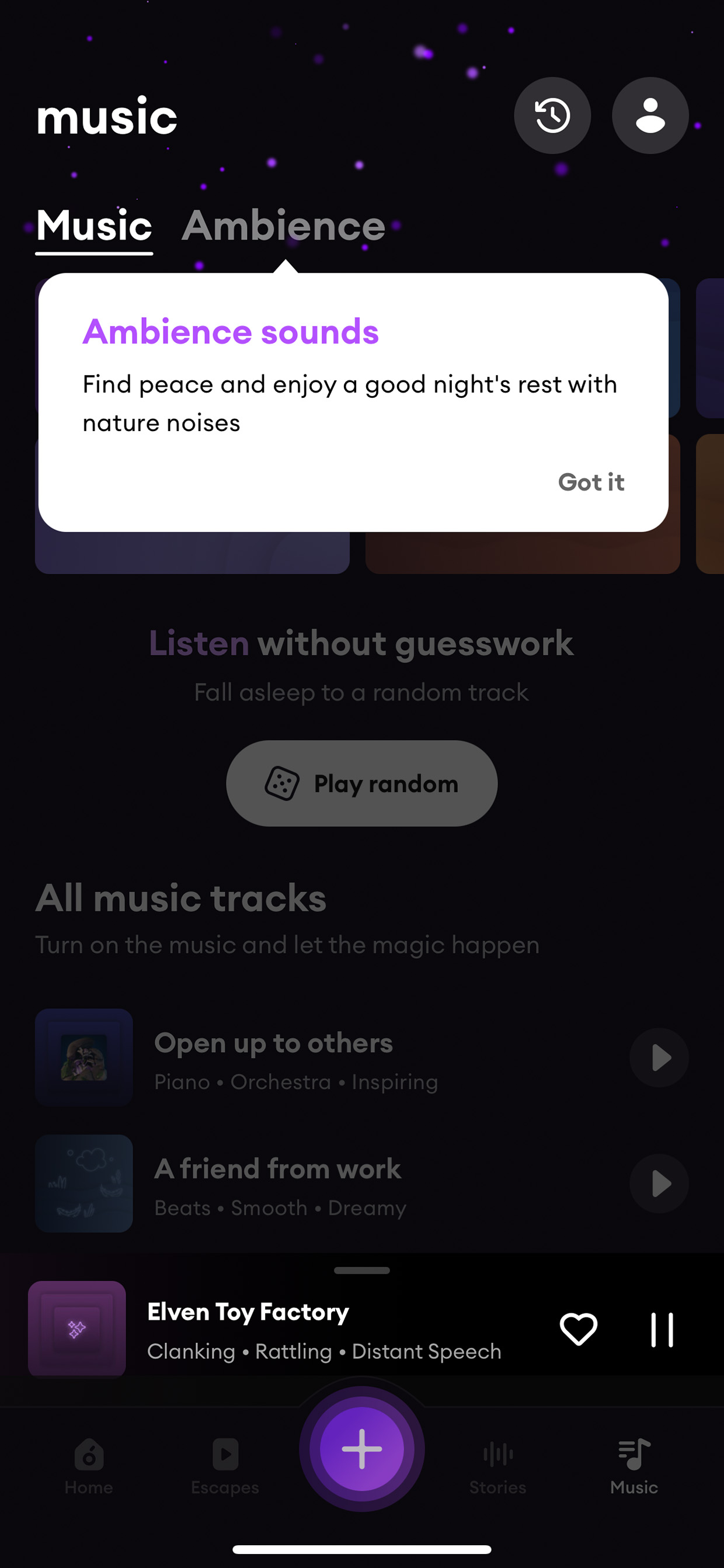
Task: Dismiss the tooltip with Got it
Action: tap(591, 482)
